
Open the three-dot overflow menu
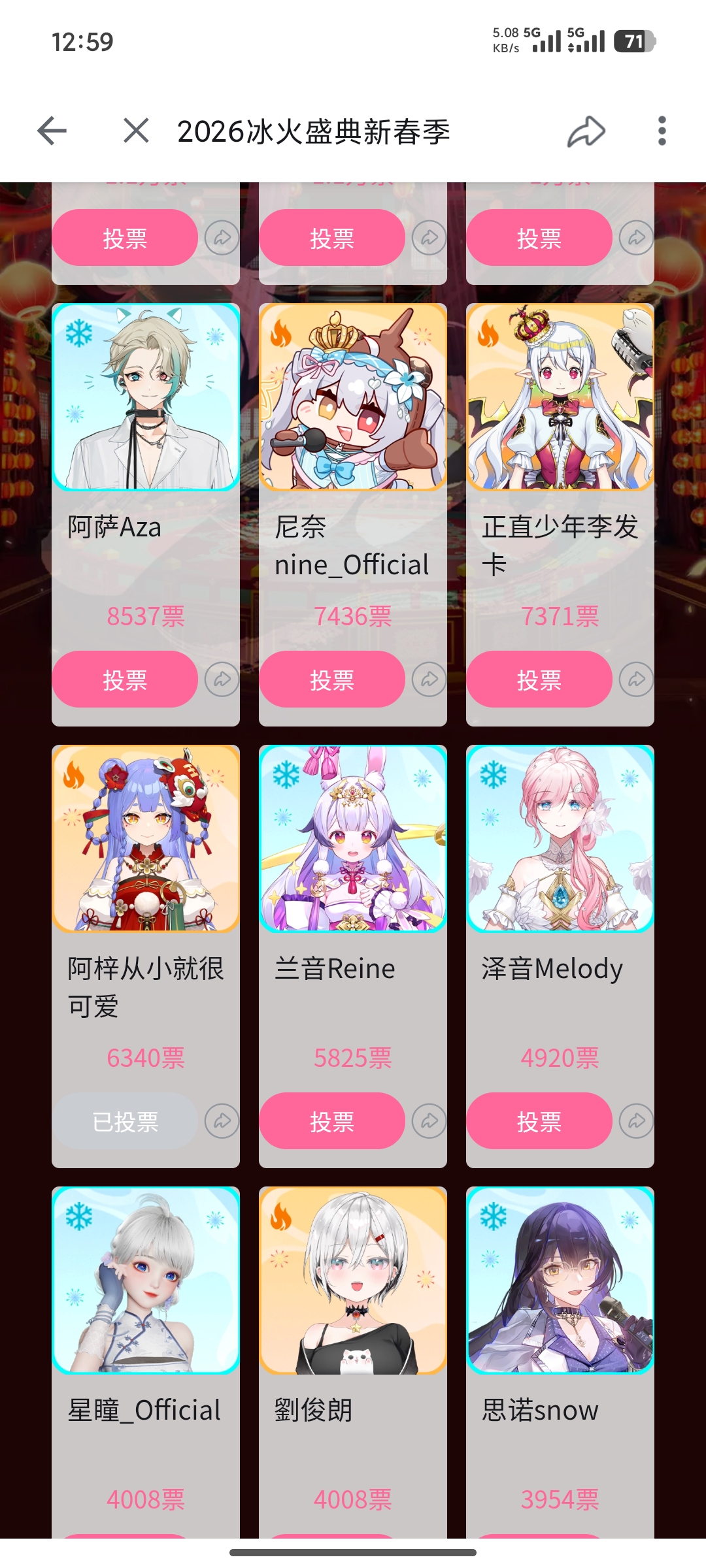[x=662, y=131]
